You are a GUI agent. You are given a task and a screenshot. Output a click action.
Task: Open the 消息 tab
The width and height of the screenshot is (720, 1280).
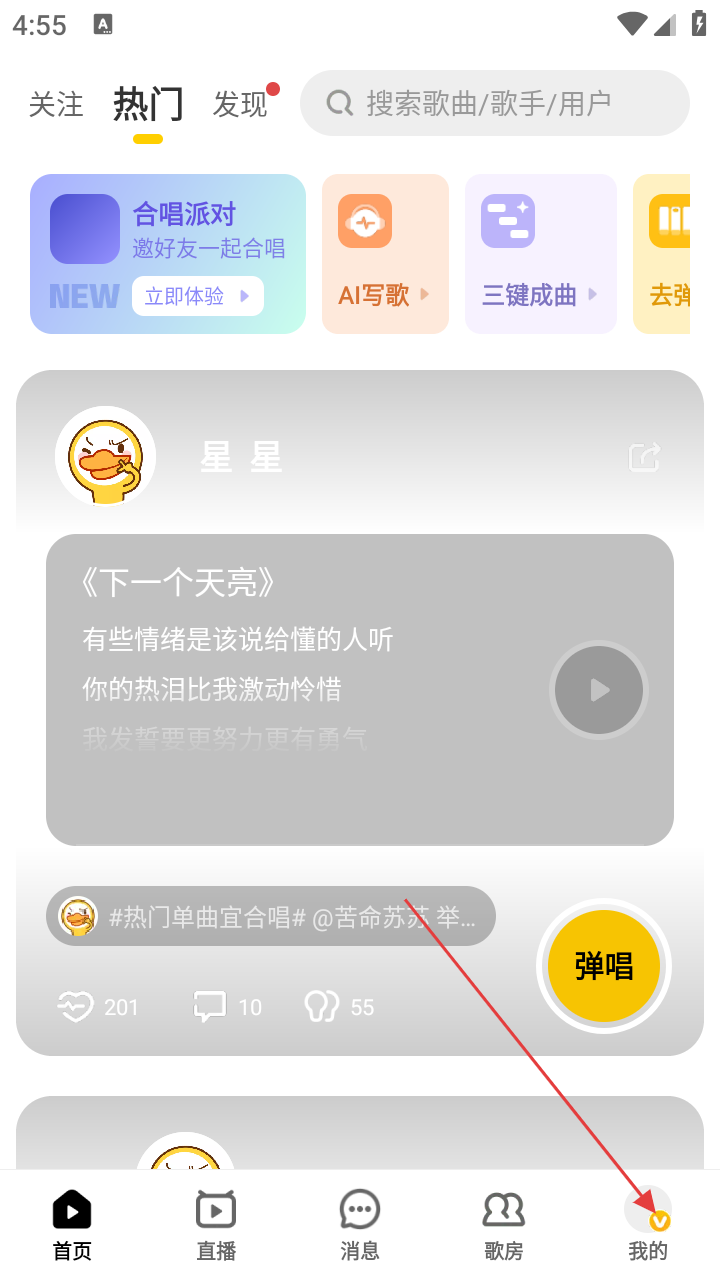360,1225
